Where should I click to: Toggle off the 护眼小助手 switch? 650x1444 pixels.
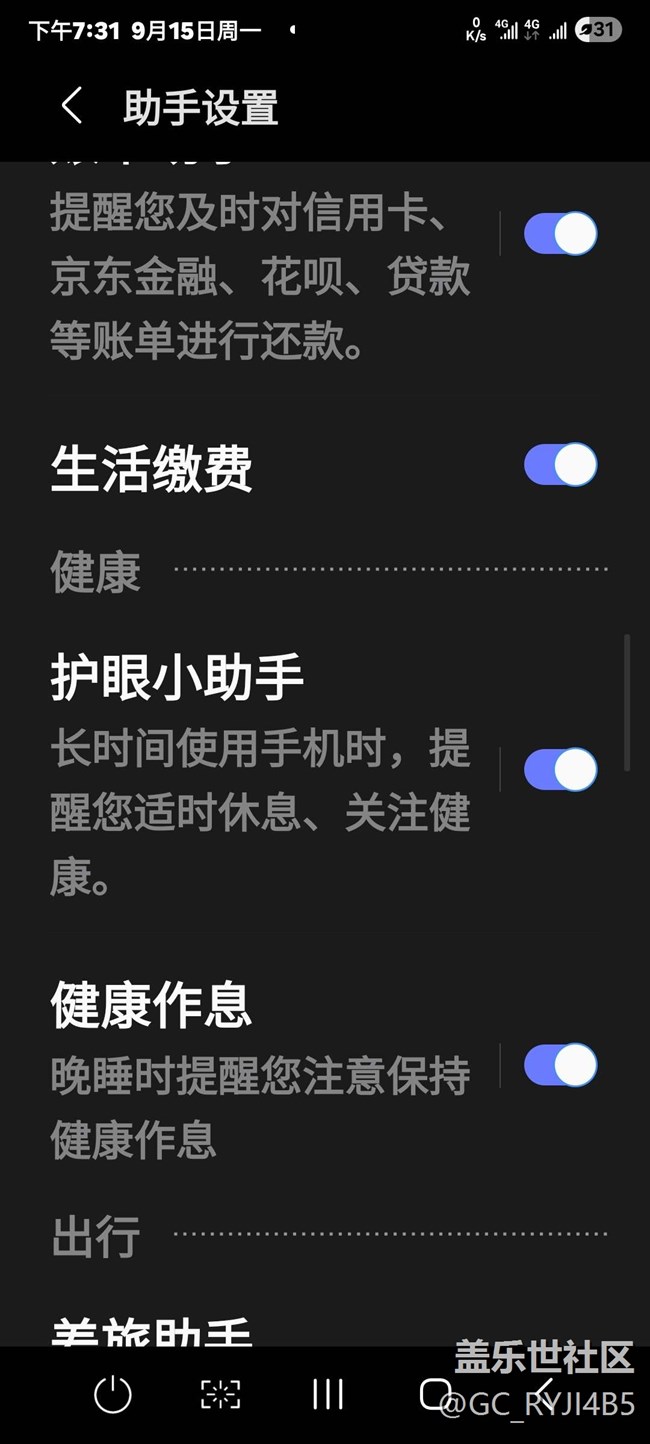pyautogui.click(x=560, y=770)
